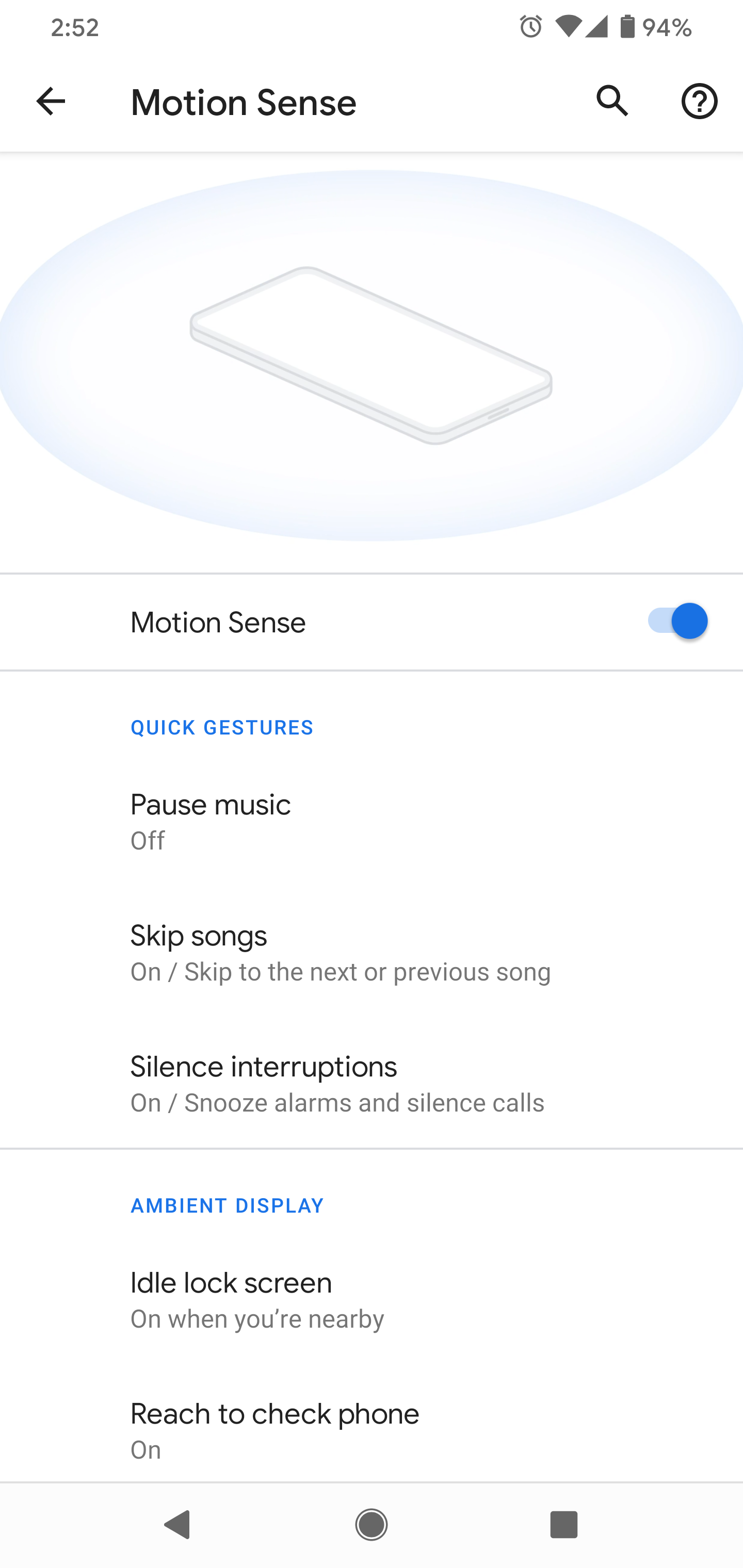Turn off the Motion Sense switch

coord(677,622)
